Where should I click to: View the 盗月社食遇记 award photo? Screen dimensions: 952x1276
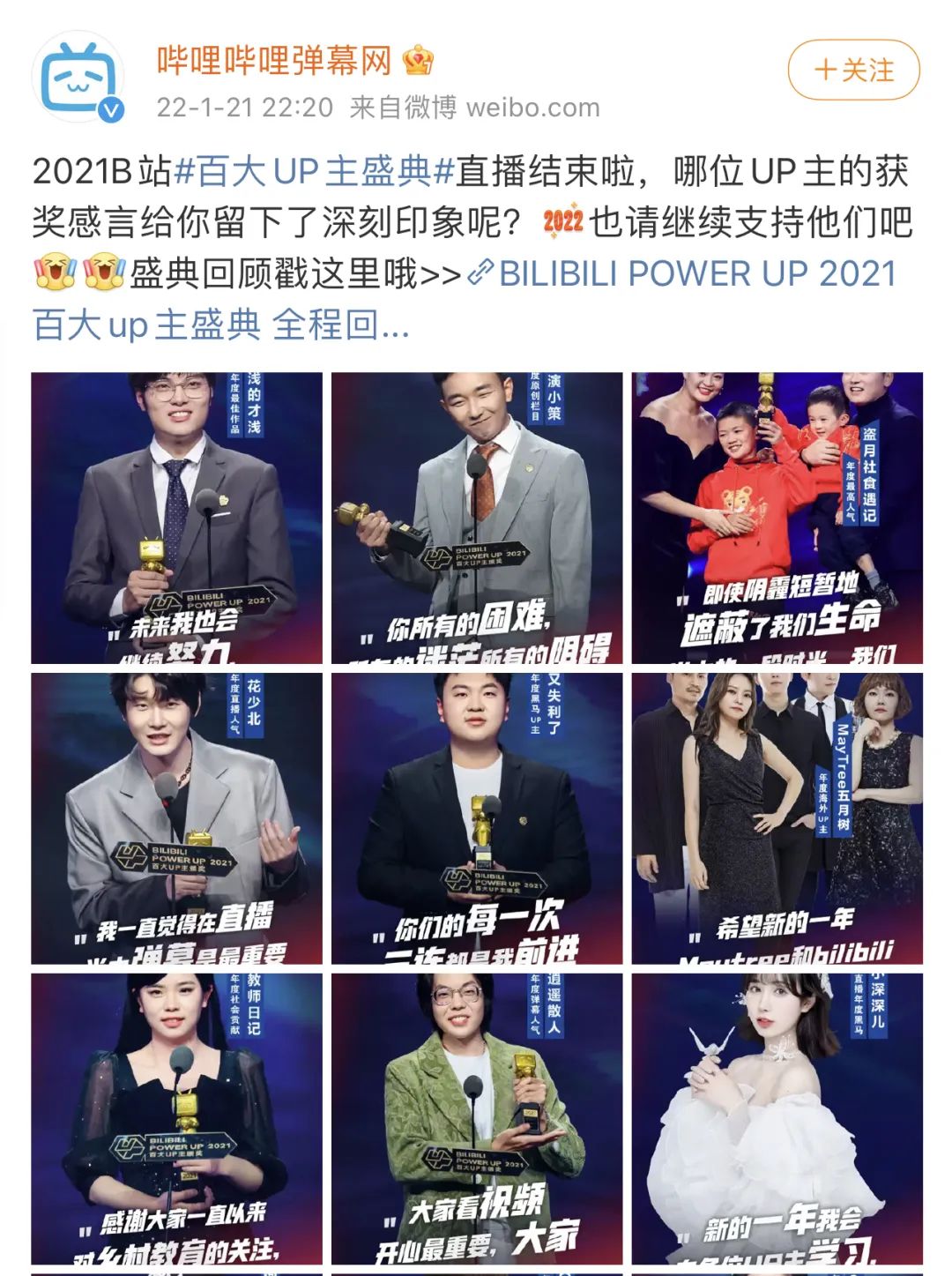777,519
